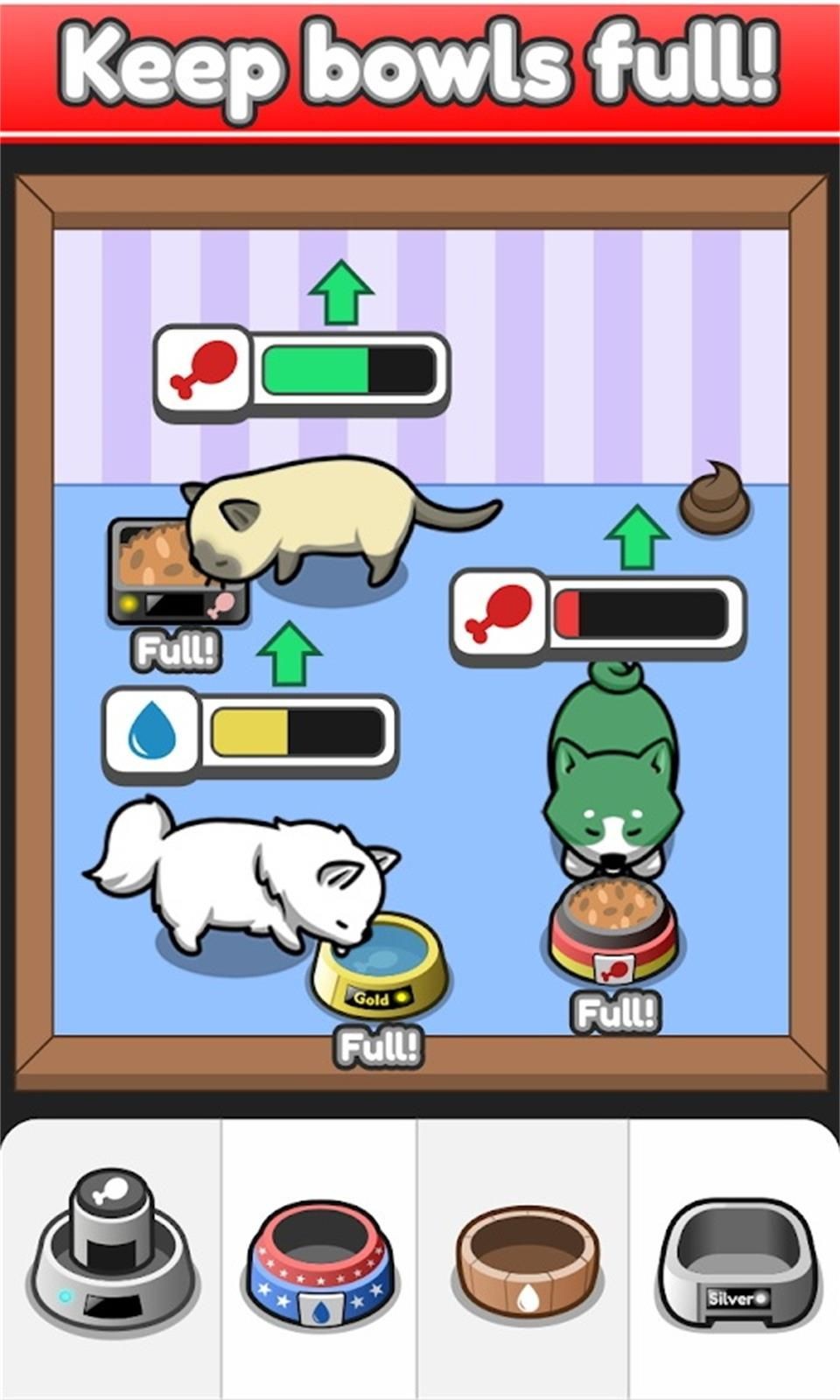Tap the Full label below the dog bowl

(615, 1011)
